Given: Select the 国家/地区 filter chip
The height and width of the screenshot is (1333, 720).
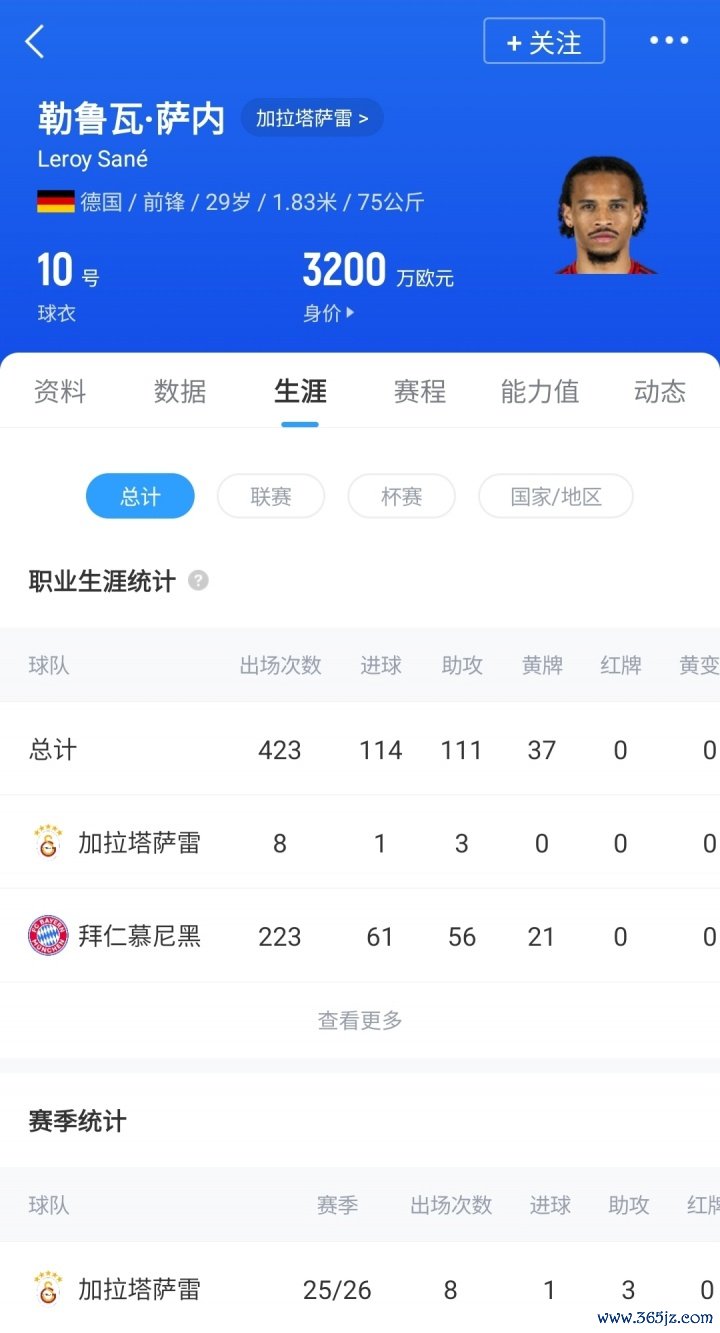Looking at the screenshot, I should (556, 496).
